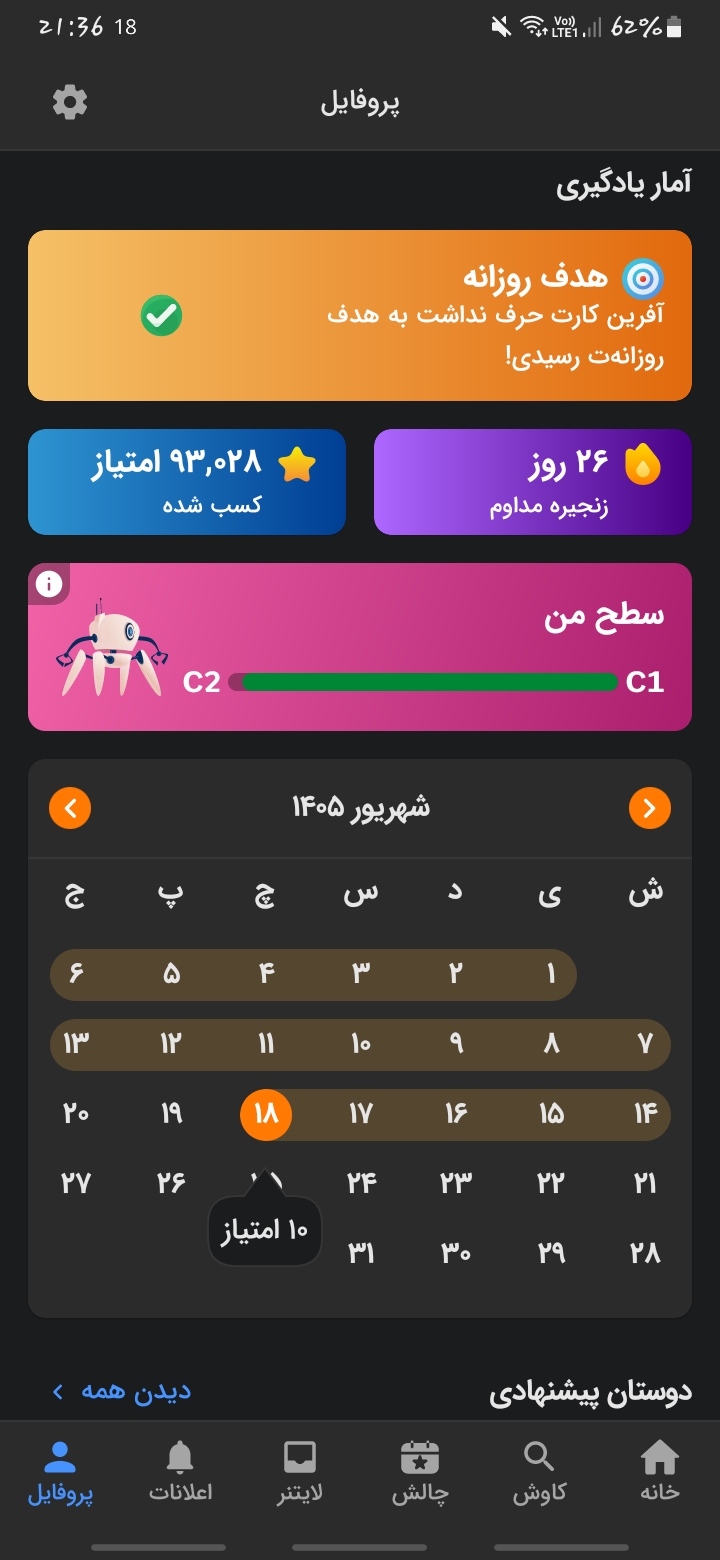
Task: Switch to the لایتنر tab
Action: pos(300,1472)
